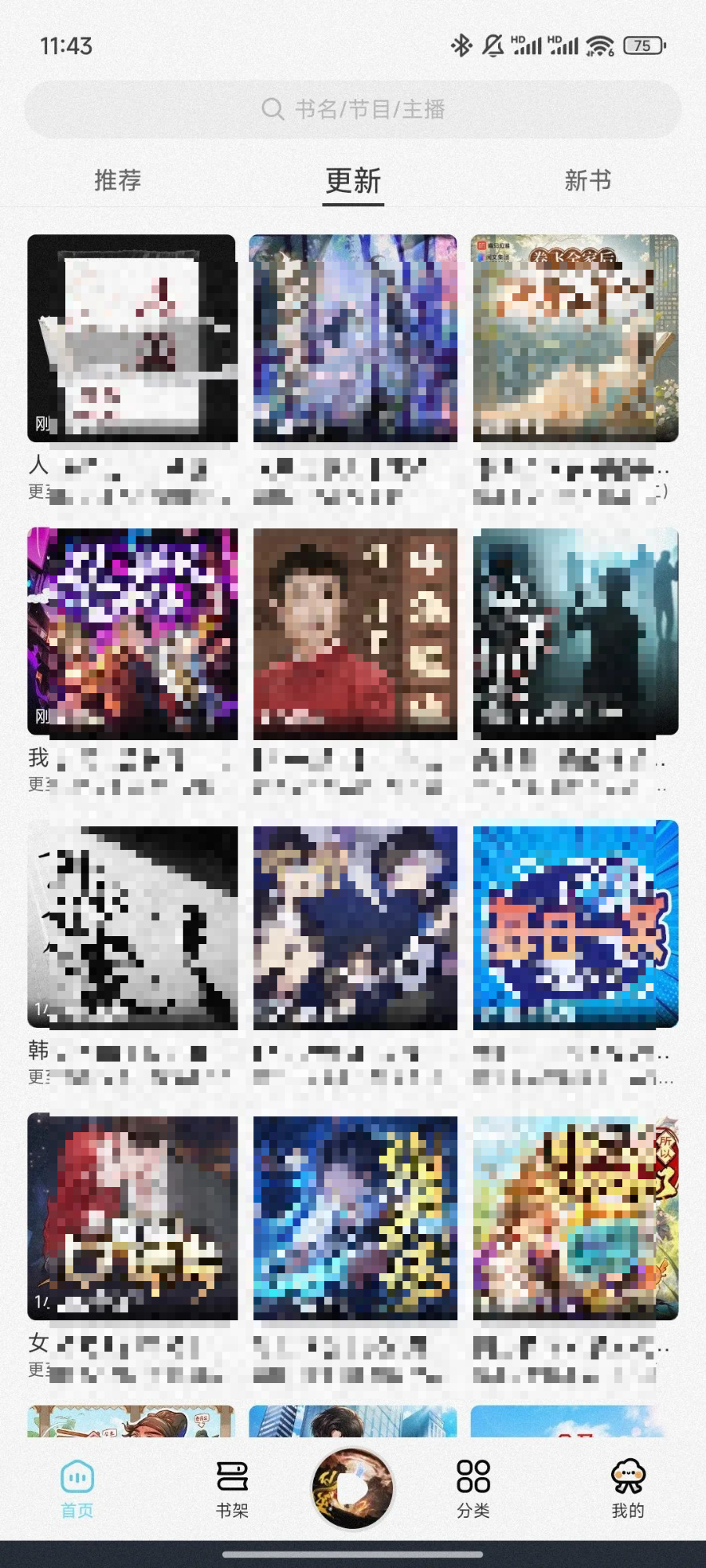Open the book whose title starts with 我
This screenshot has height=1568, width=706.
pos(132,633)
